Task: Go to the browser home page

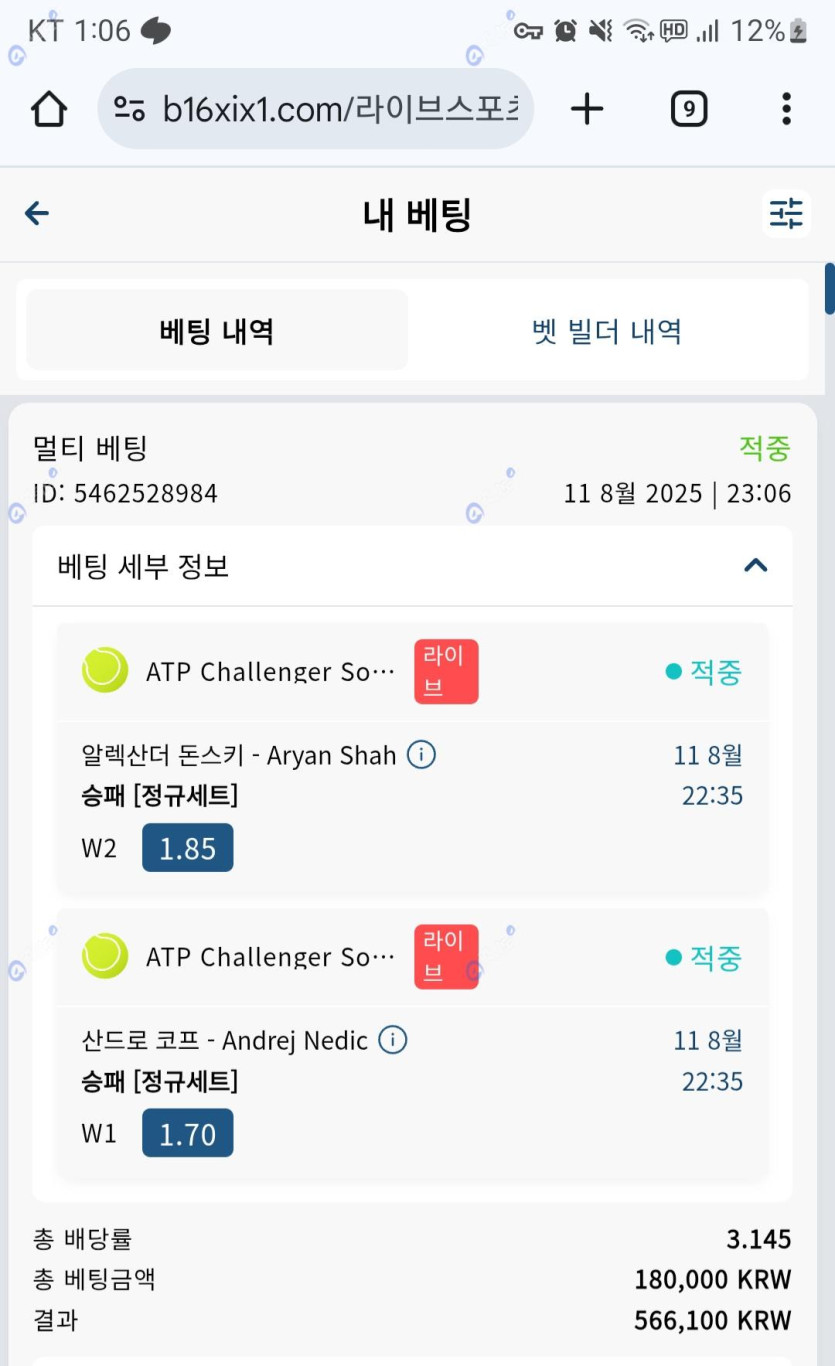Action: (49, 109)
